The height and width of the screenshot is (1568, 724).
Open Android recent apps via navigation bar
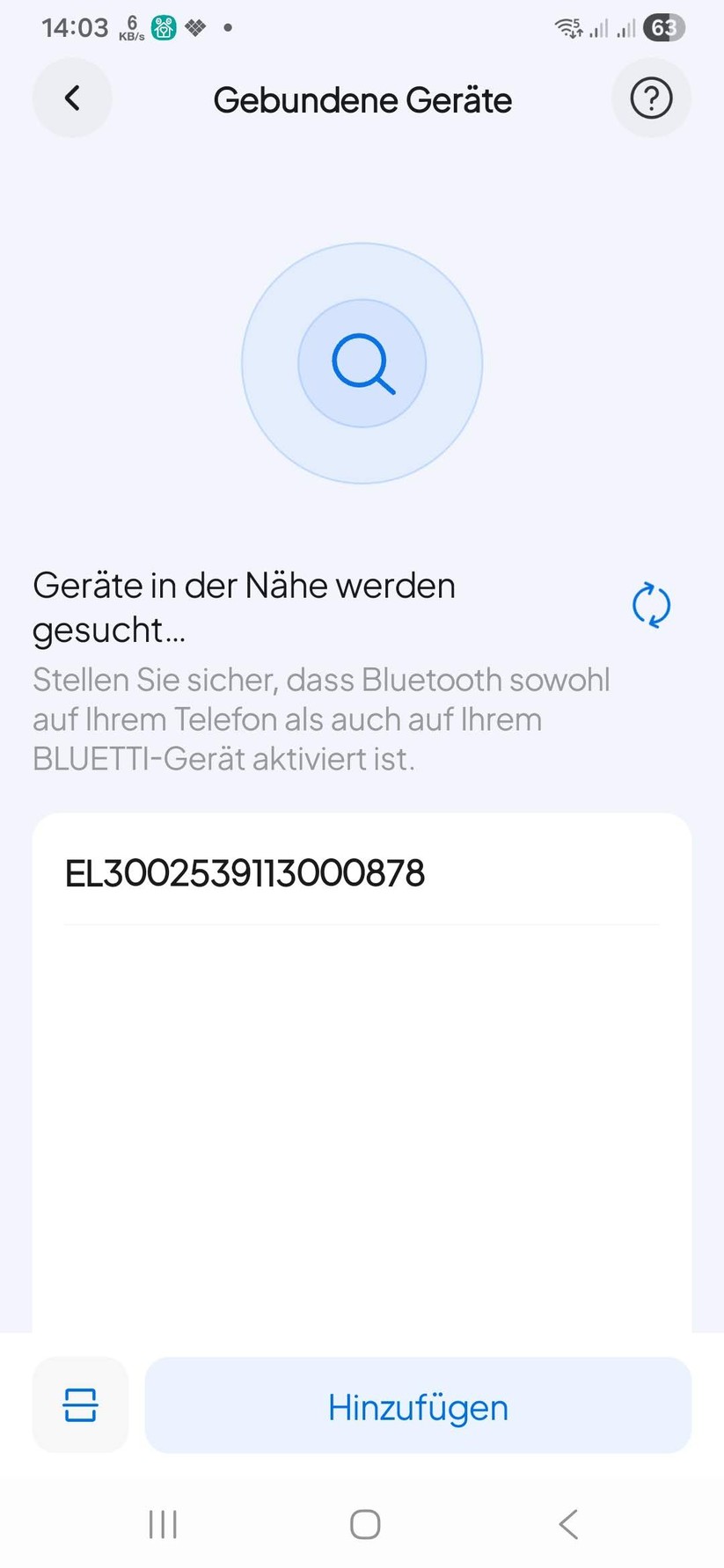tap(163, 1526)
